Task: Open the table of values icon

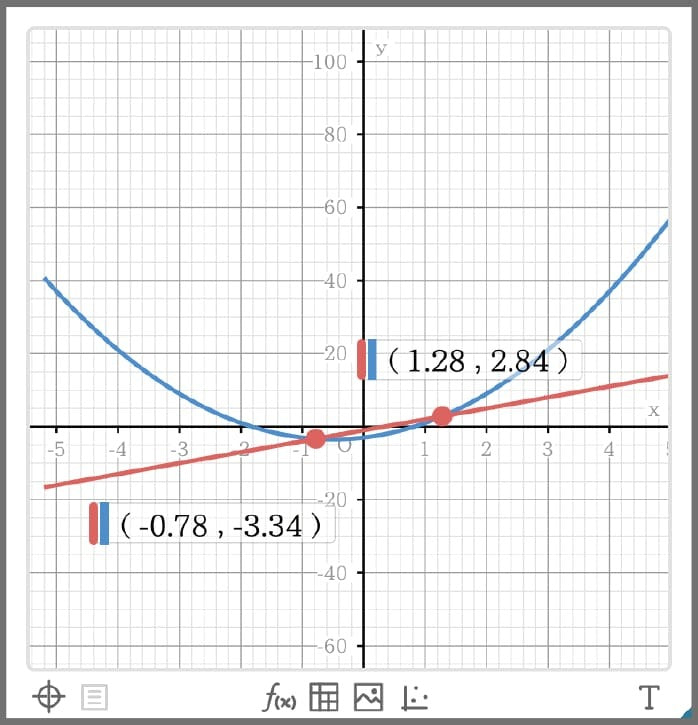Action: (324, 697)
